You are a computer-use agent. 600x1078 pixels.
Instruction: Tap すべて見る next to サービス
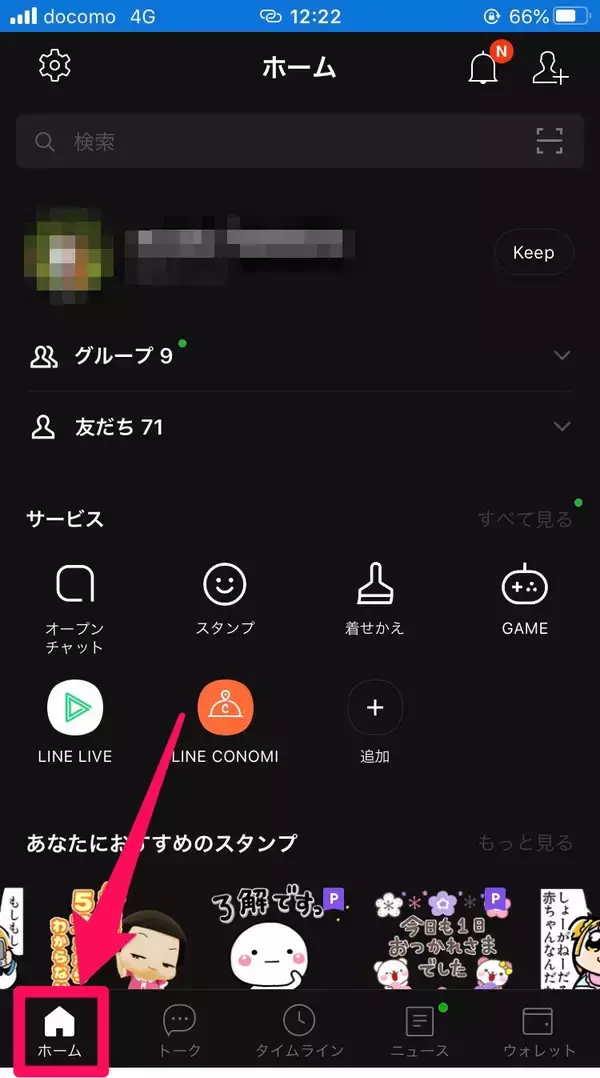pos(525,519)
